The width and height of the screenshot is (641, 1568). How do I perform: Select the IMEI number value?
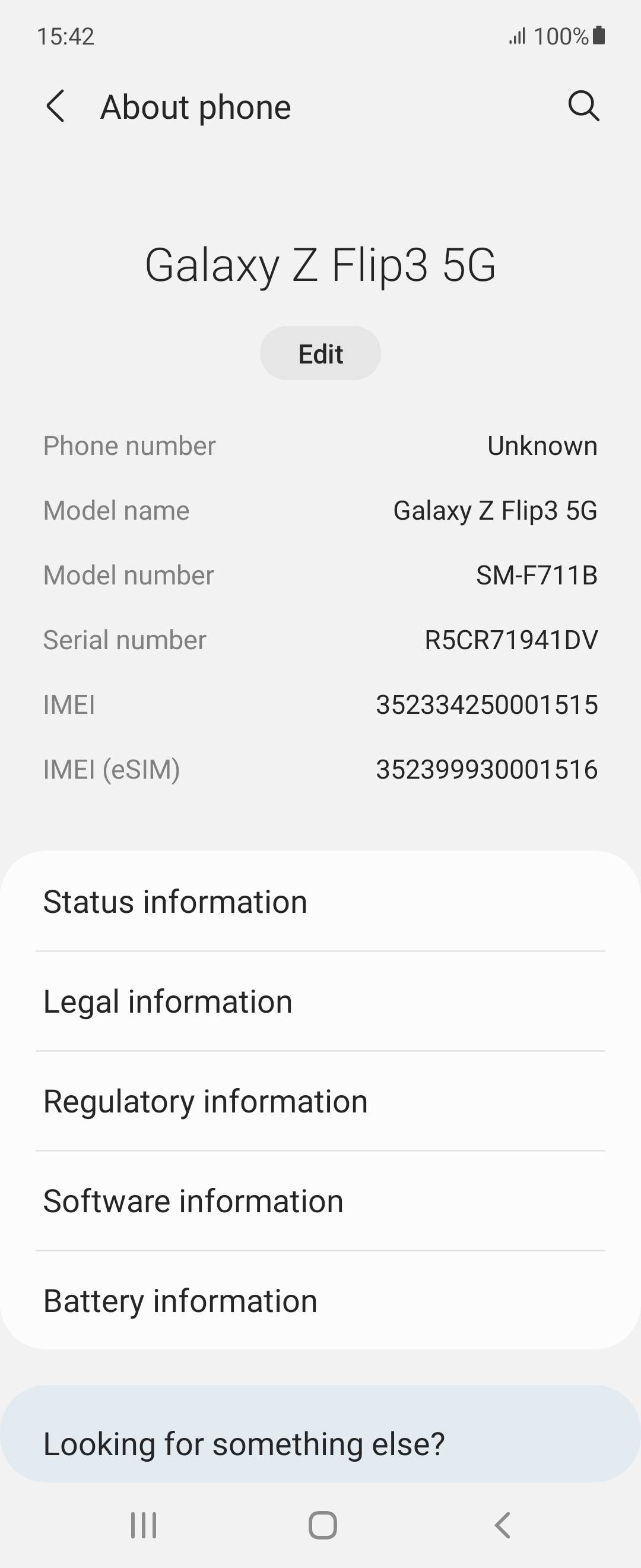[x=487, y=704]
